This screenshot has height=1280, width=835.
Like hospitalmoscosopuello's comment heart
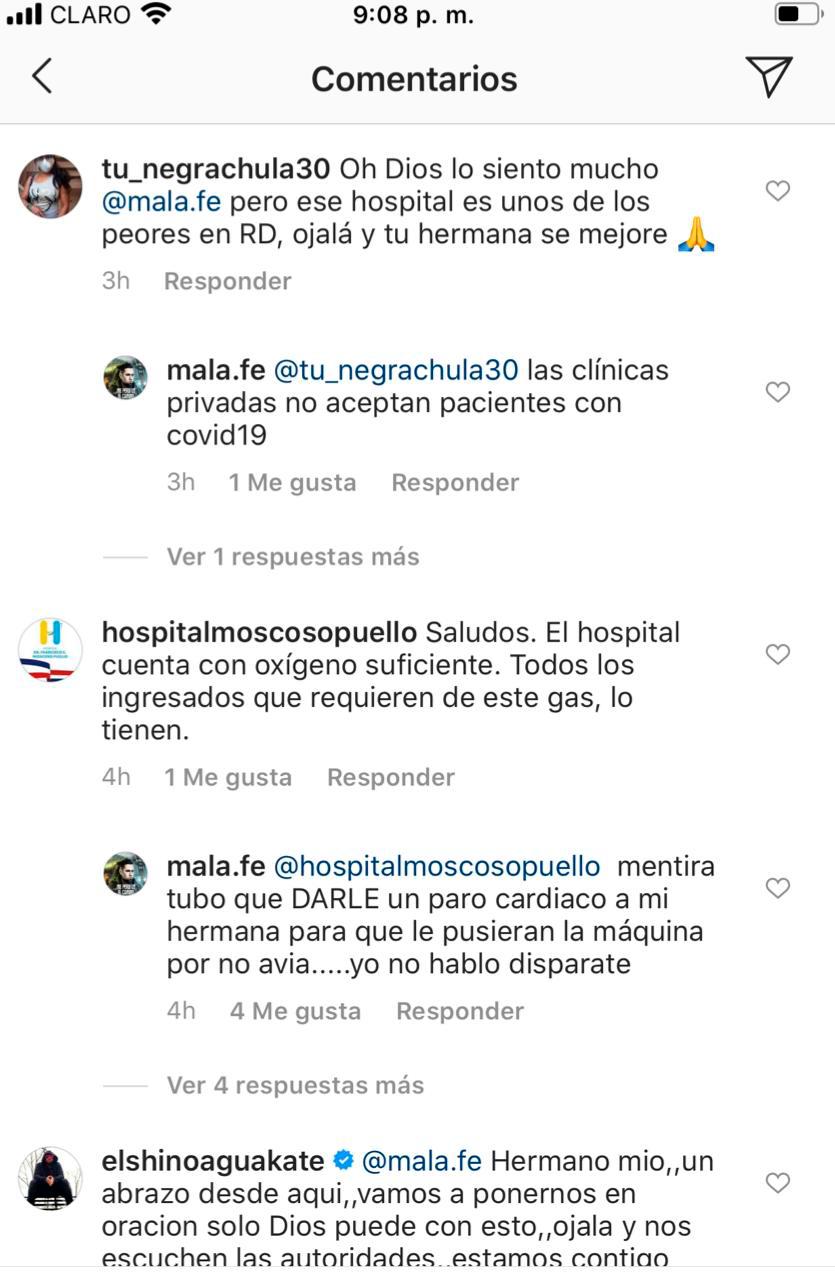pos(778,653)
